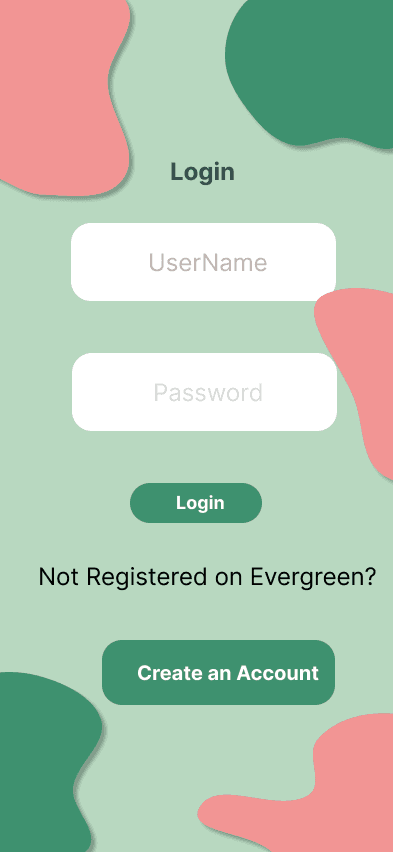Tap the UserName field
393x852 pixels.
tap(203, 262)
